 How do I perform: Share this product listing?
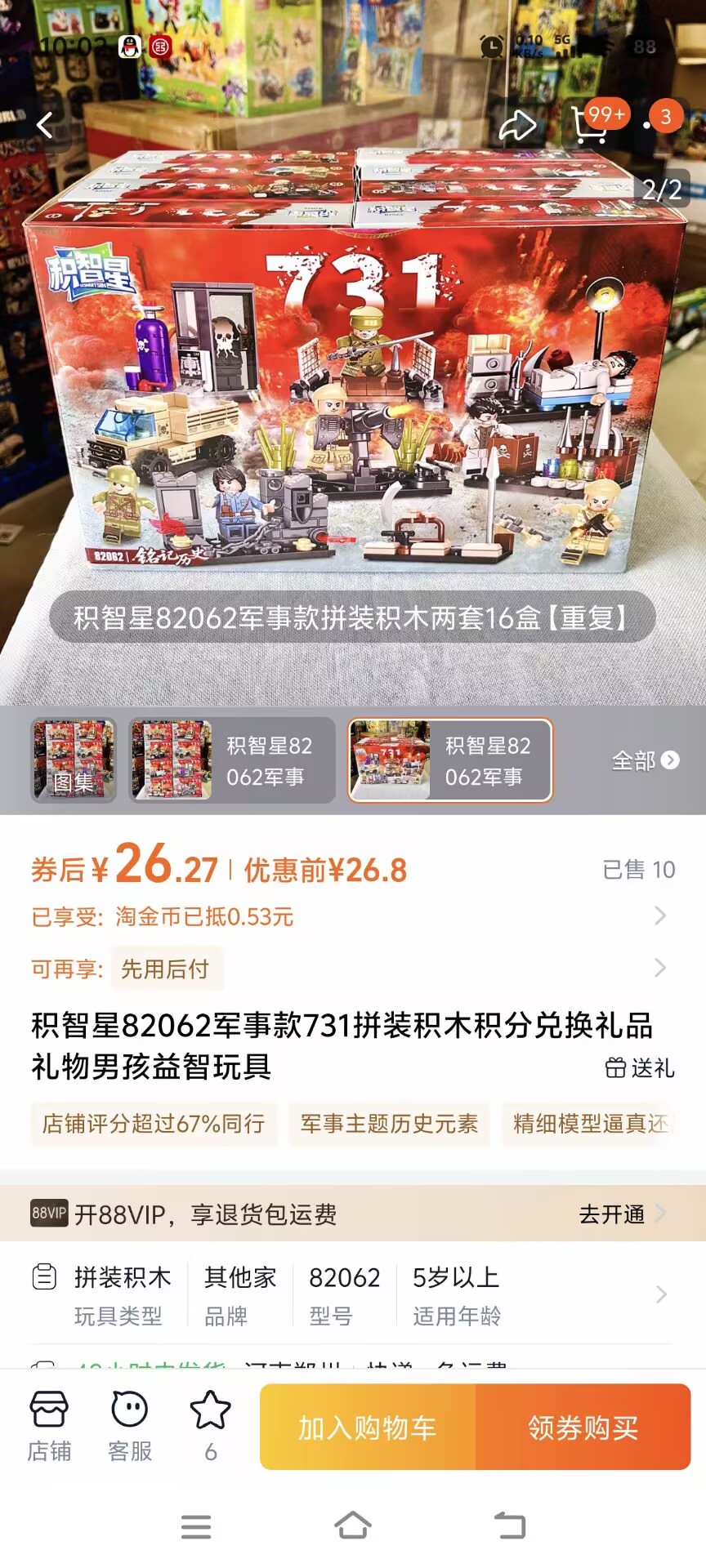(517, 125)
